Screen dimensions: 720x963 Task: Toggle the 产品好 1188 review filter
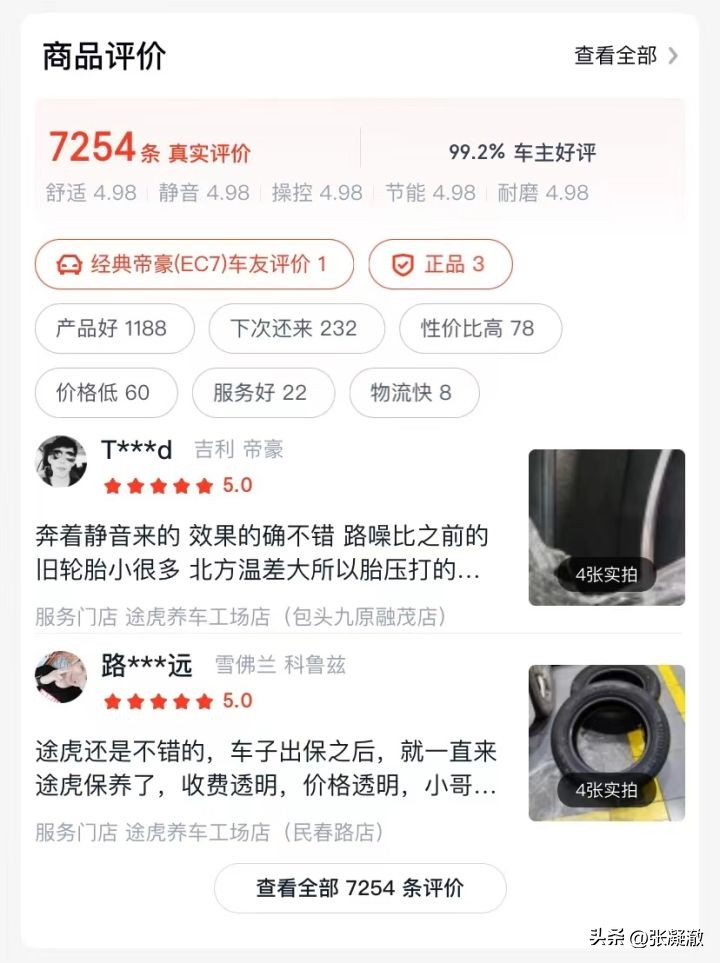point(114,328)
